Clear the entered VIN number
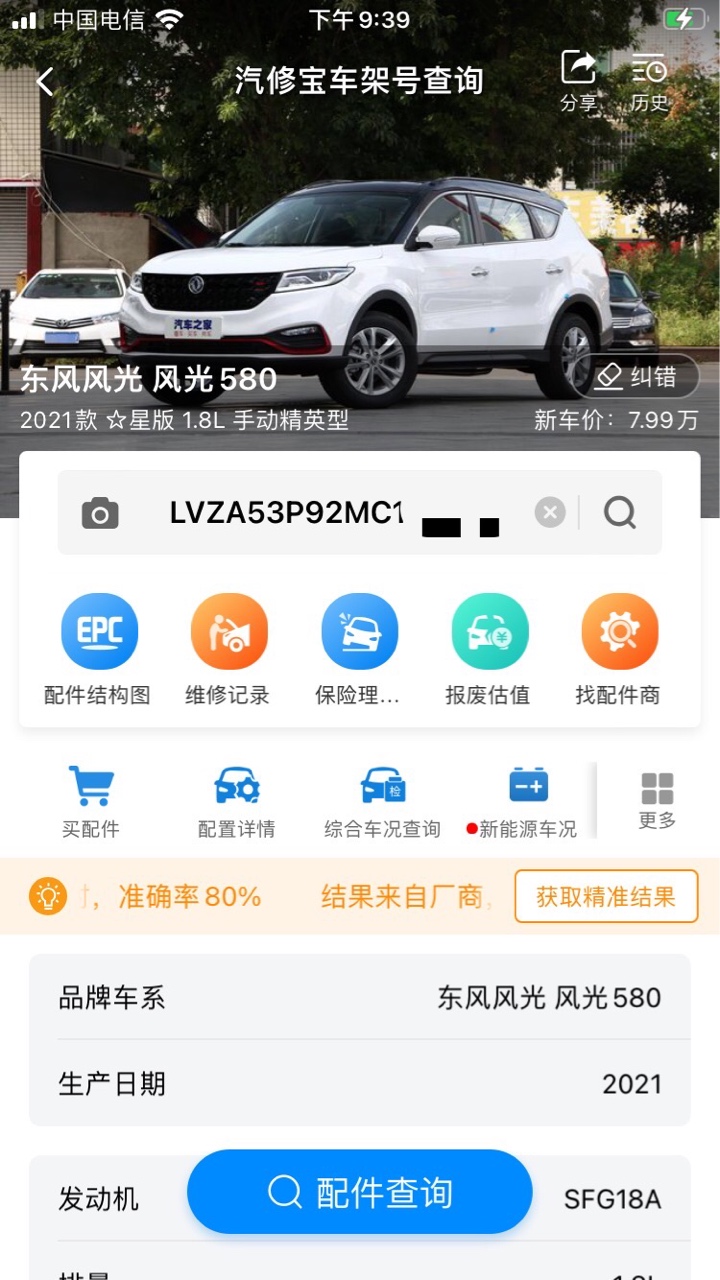This screenshot has width=720, height=1280. (x=550, y=513)
